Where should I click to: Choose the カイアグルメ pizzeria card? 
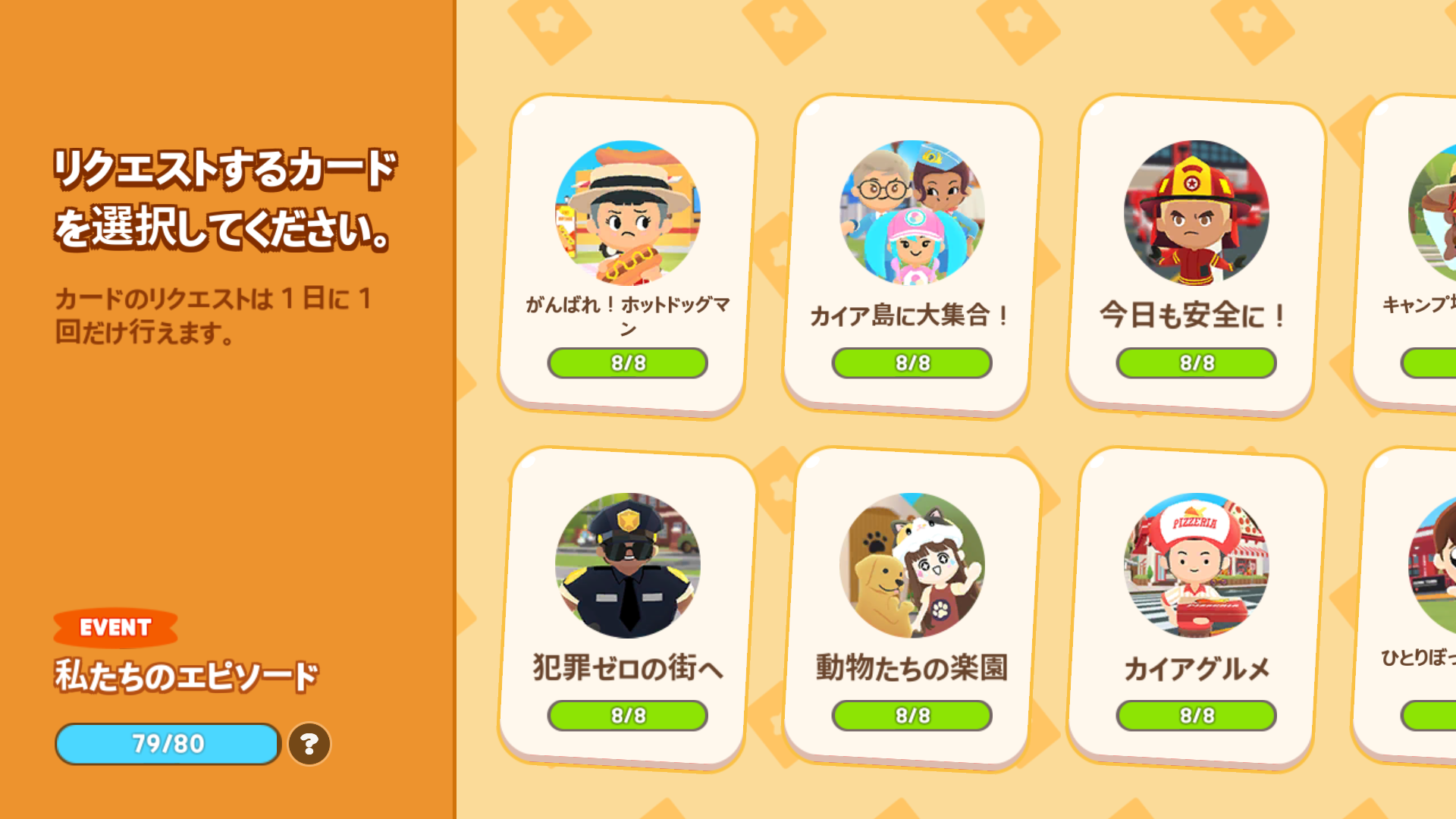point(1197,607)
